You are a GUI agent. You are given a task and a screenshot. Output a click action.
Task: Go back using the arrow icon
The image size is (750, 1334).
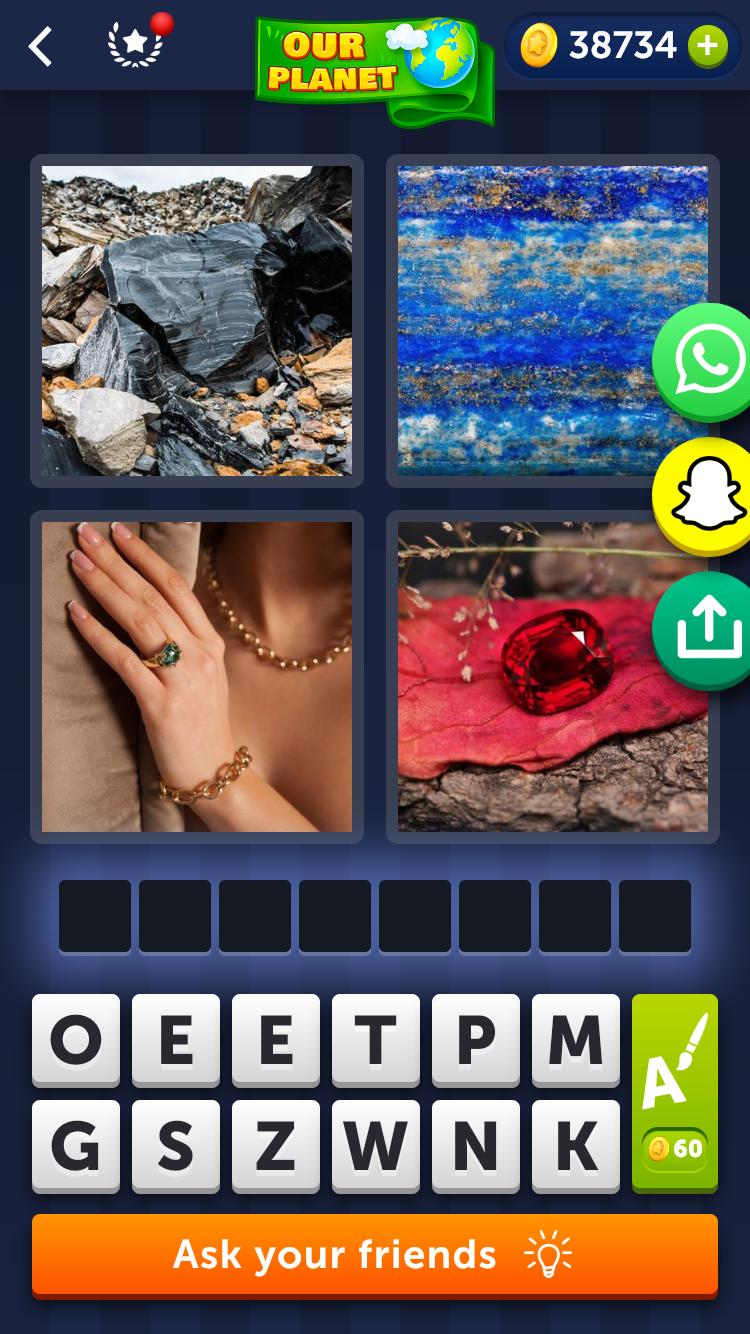click(40, 46)
